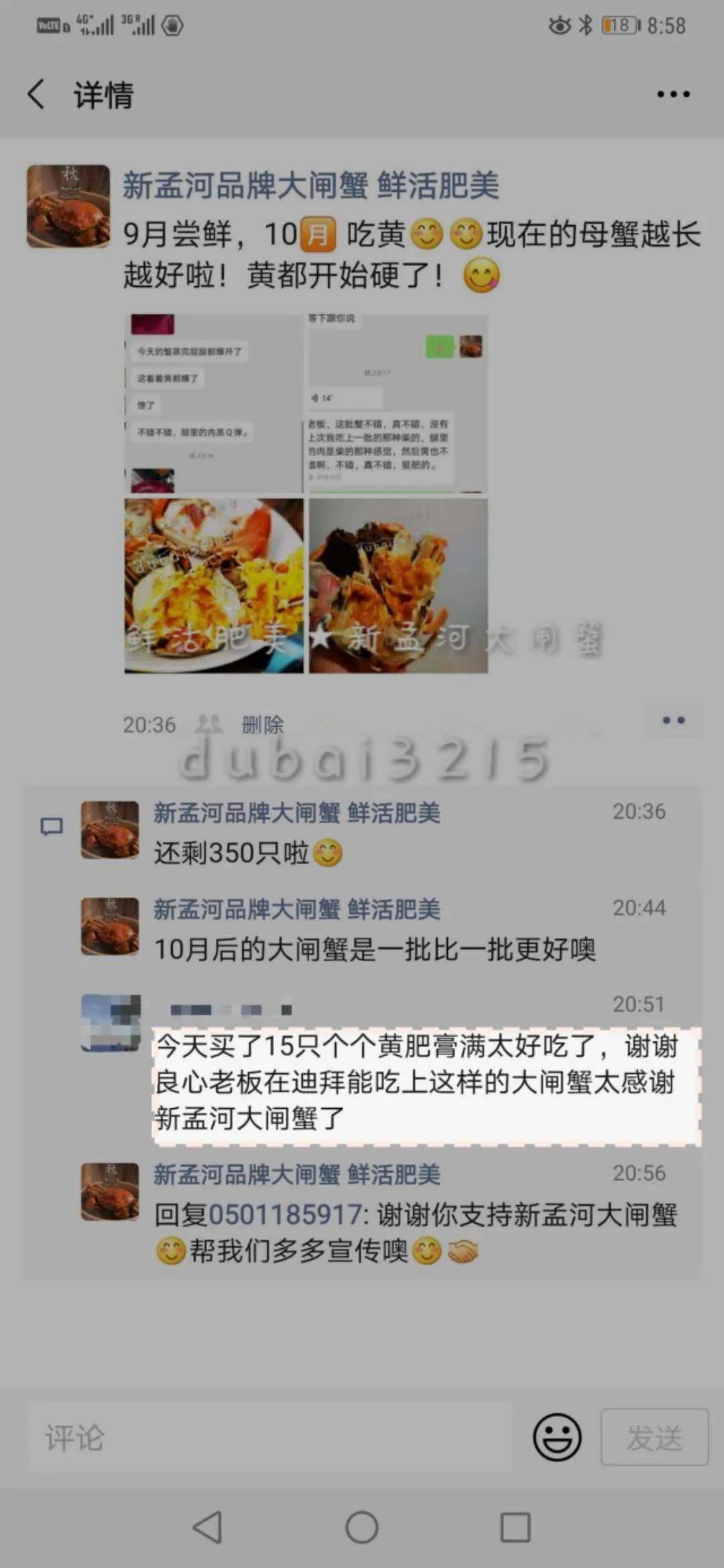Open the crab roe plate photo
Image resolution: width=724 pixels, height=1568 pixels.
point(213,585)
